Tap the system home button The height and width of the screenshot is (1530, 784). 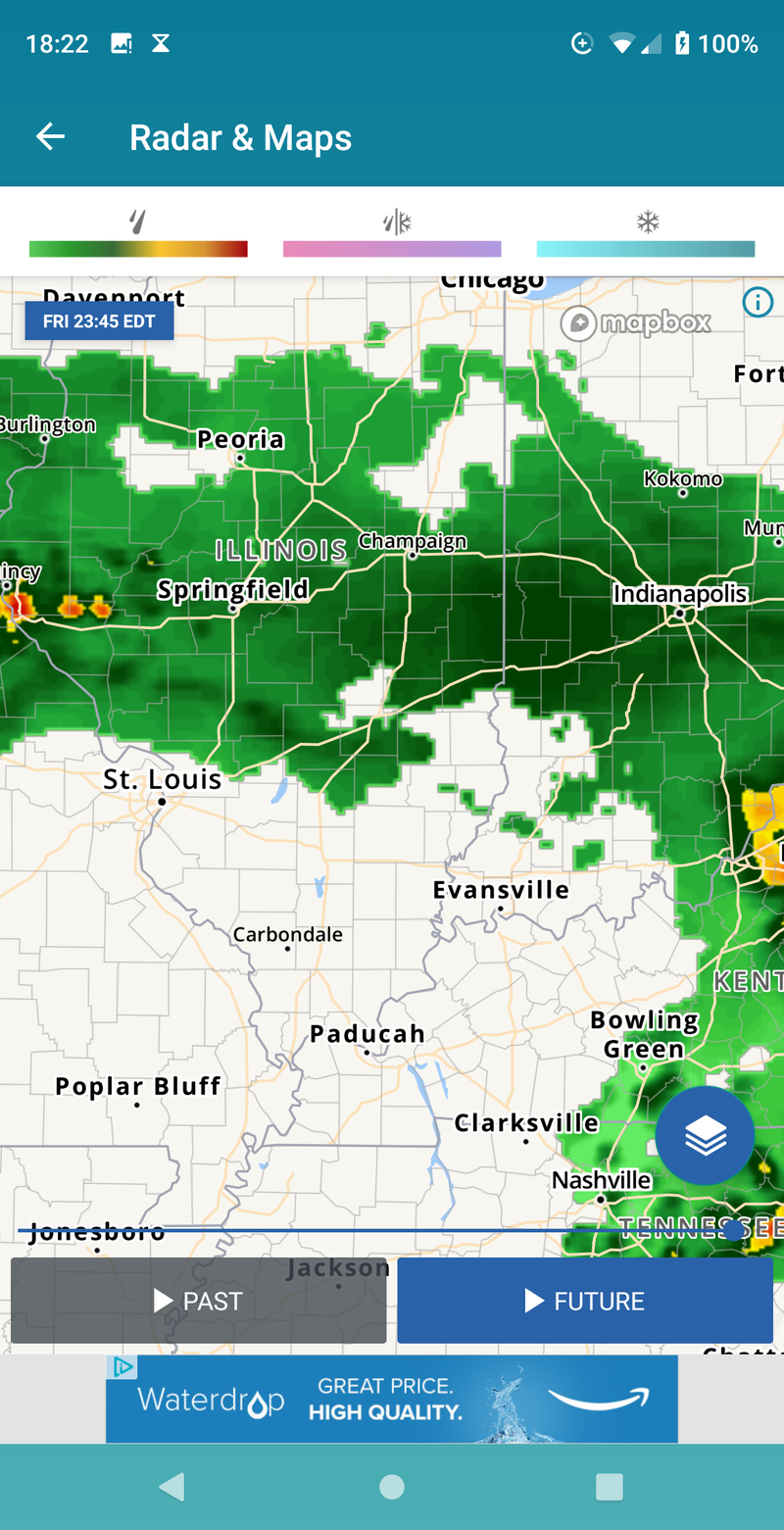(392, 1487)
